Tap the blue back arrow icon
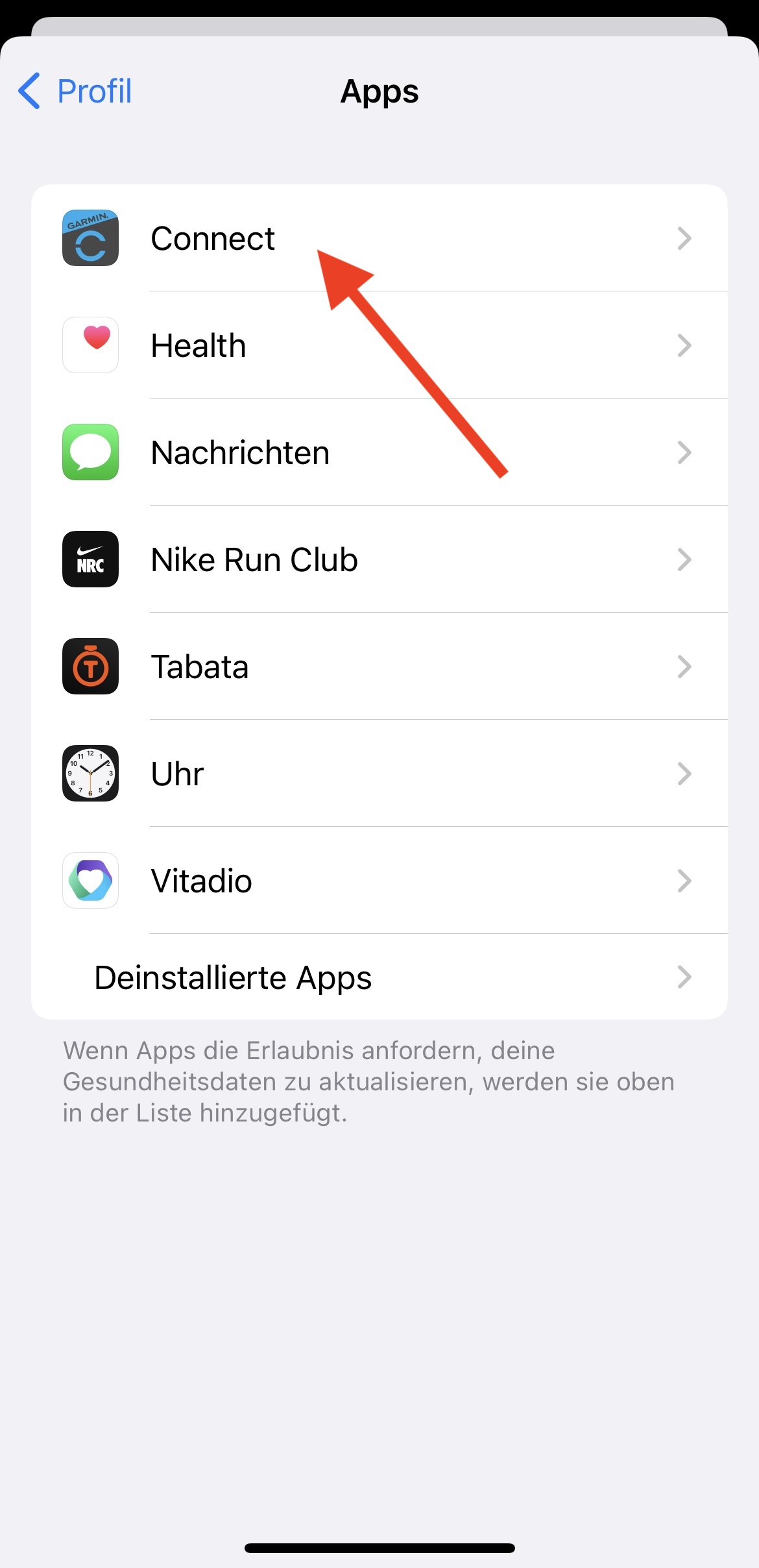The width and height of the screenshot is (759, 1568). pyautogui.click(x=29, y=91)
